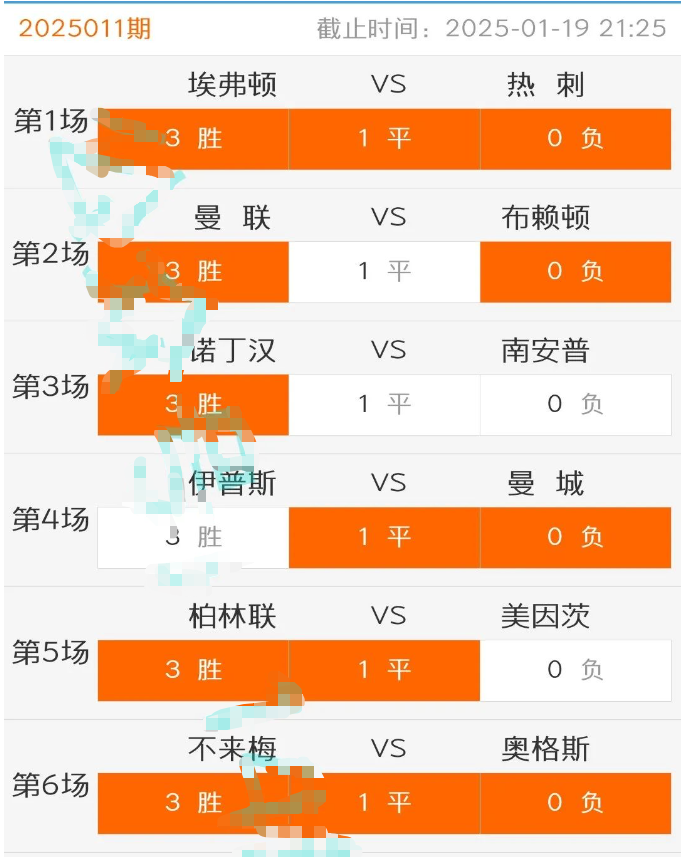Image resolution: width=681 pixels, height=857 pixels.
Task: Remove 0 负 from the 不来梅 match
Action: coord(575,802)
